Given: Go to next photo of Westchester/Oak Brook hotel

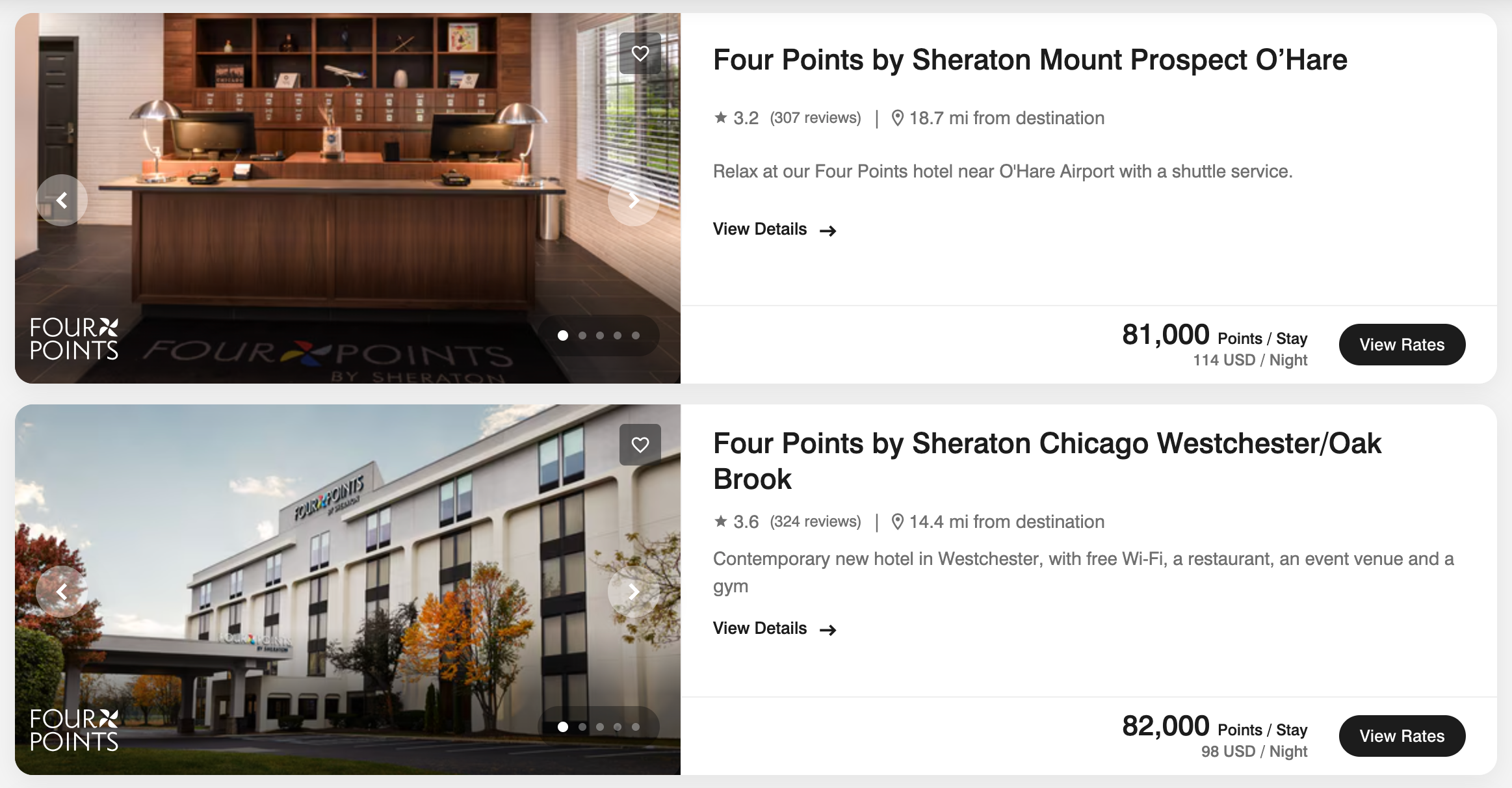Looking at the screenshot, I should [633, 592].
